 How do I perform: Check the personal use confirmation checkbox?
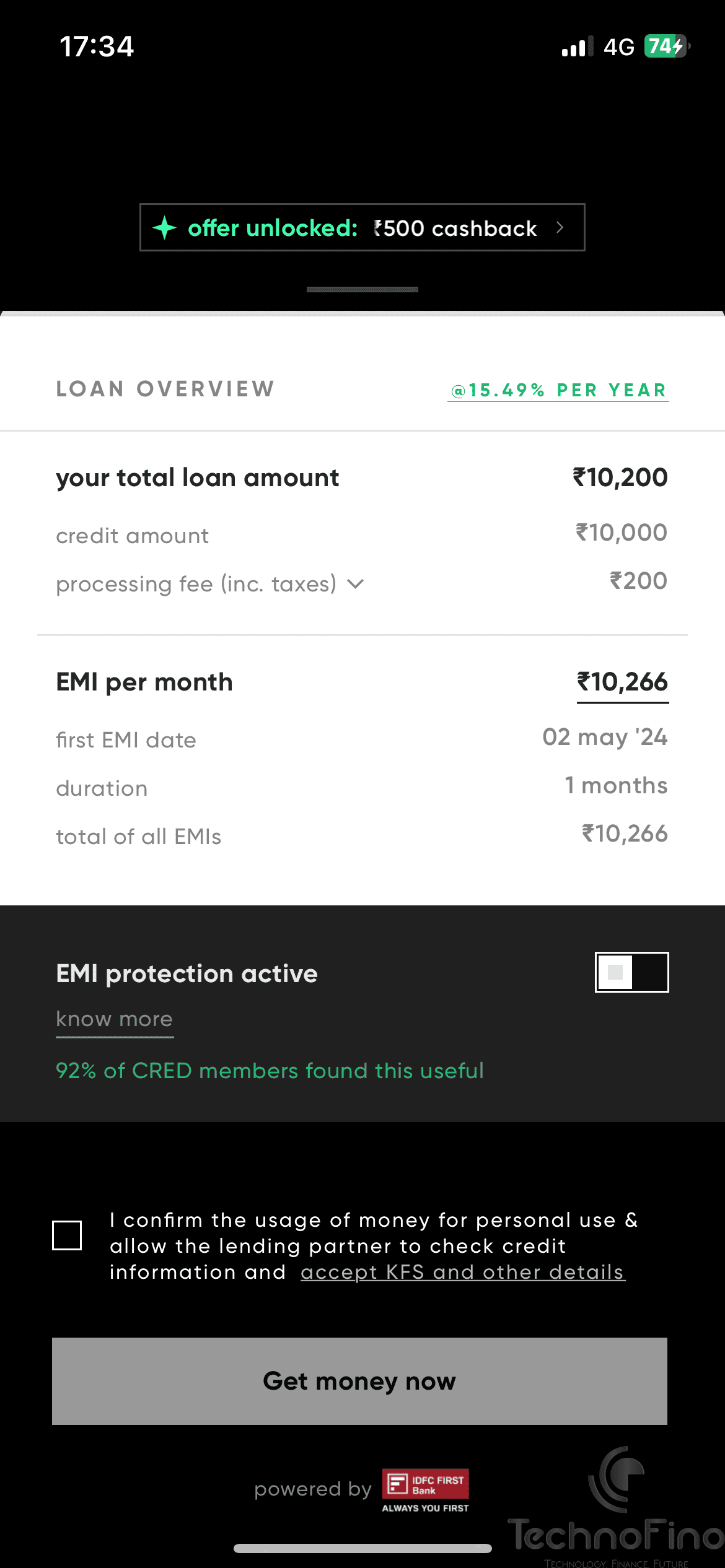[x=67, y=1235]
